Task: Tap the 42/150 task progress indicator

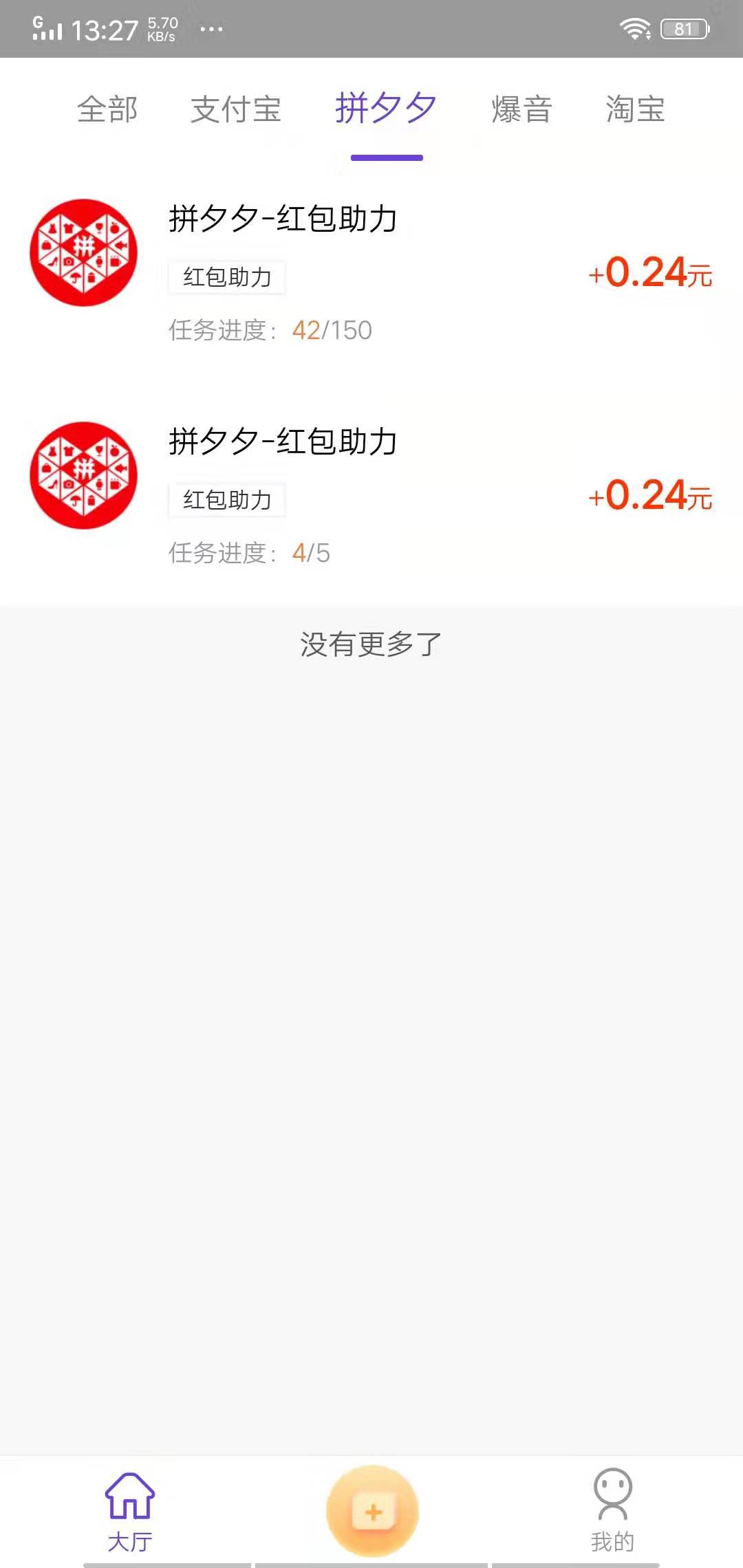Action: (332, 330)
